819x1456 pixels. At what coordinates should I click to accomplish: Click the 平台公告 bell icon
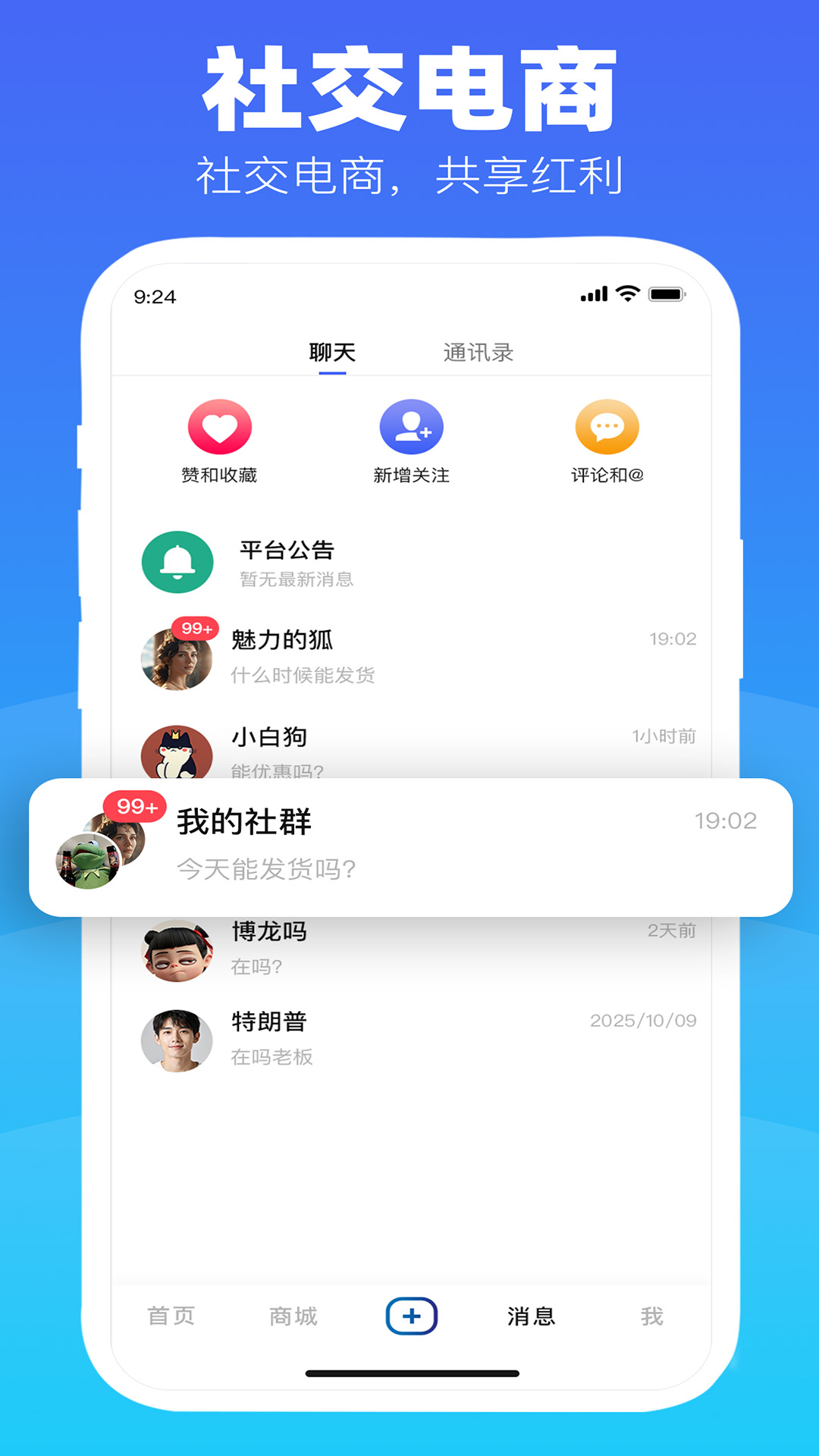[x=176, y=563]
